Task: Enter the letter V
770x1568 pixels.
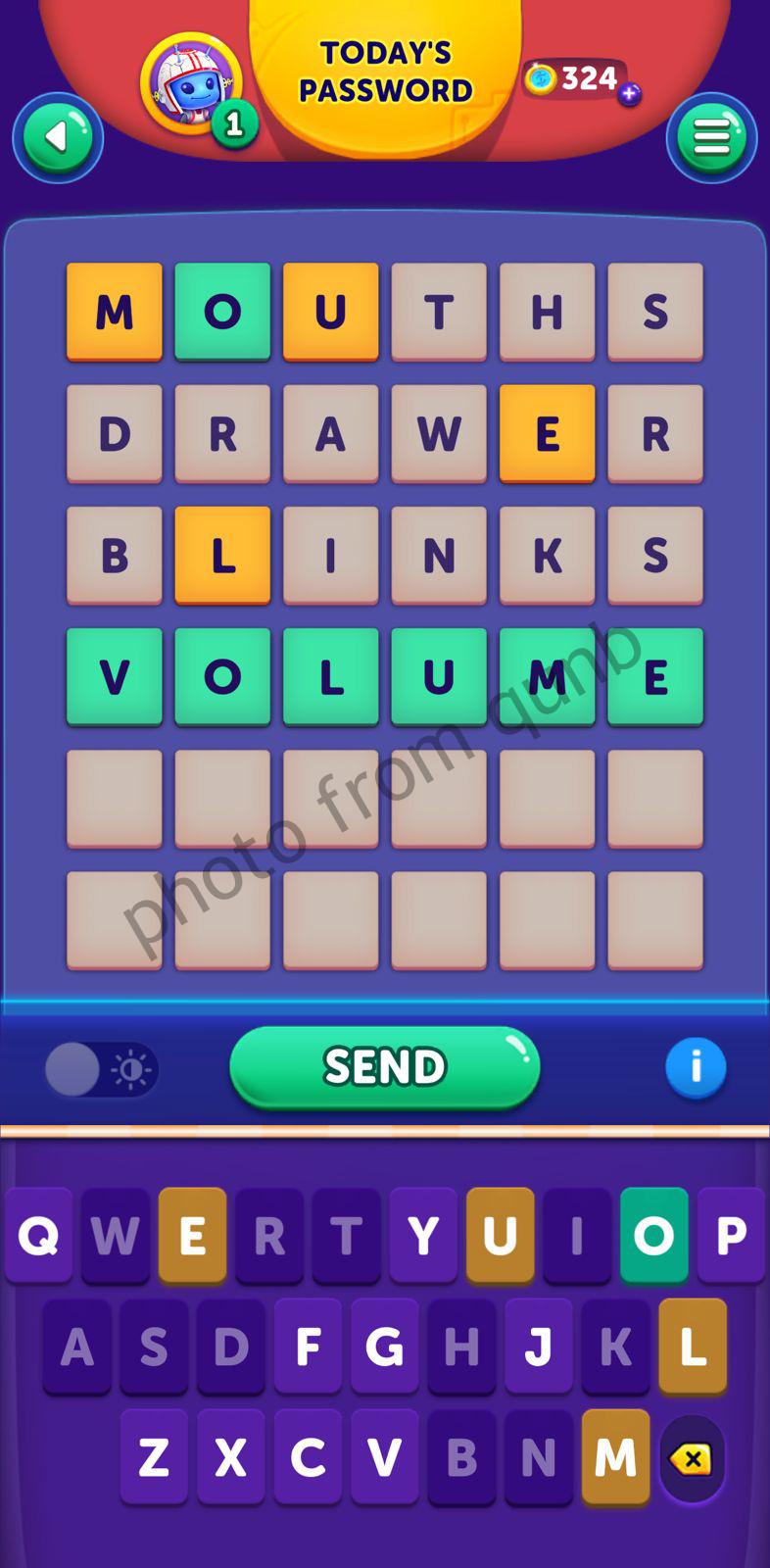Action: click(x=384, y=1457)
